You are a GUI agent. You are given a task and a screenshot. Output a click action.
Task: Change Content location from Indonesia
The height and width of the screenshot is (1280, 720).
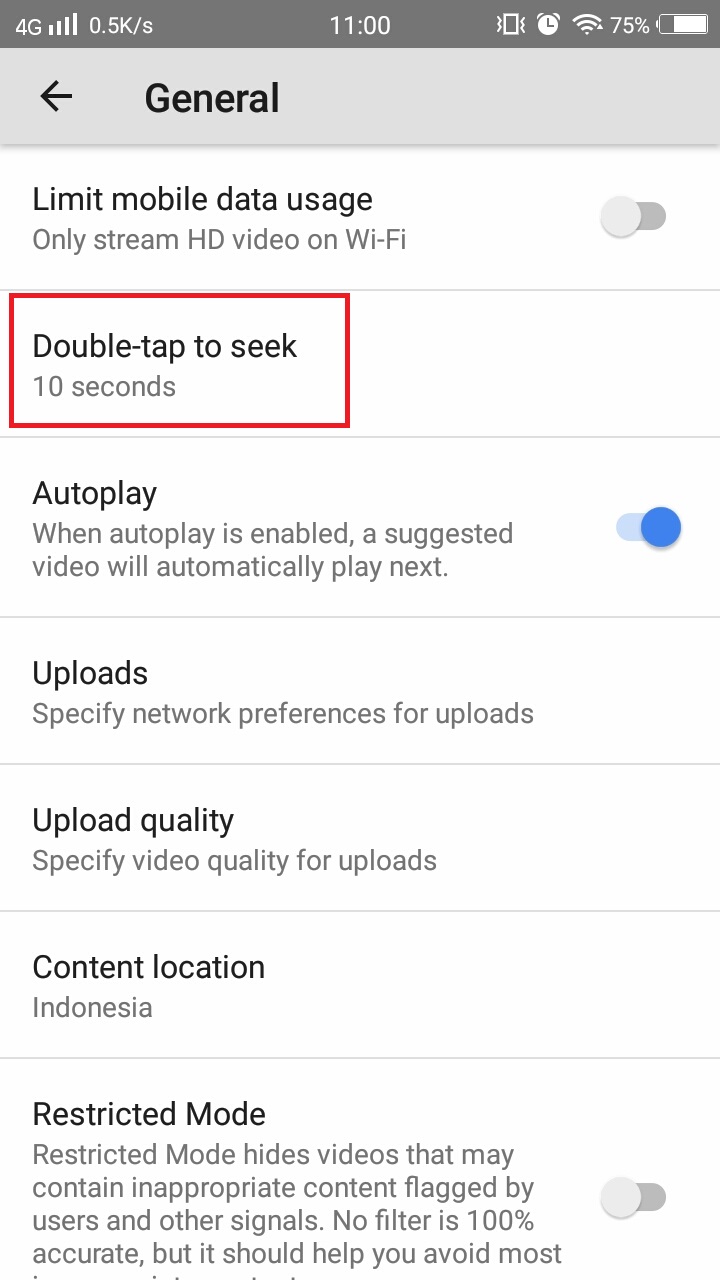tap(150, 985)
